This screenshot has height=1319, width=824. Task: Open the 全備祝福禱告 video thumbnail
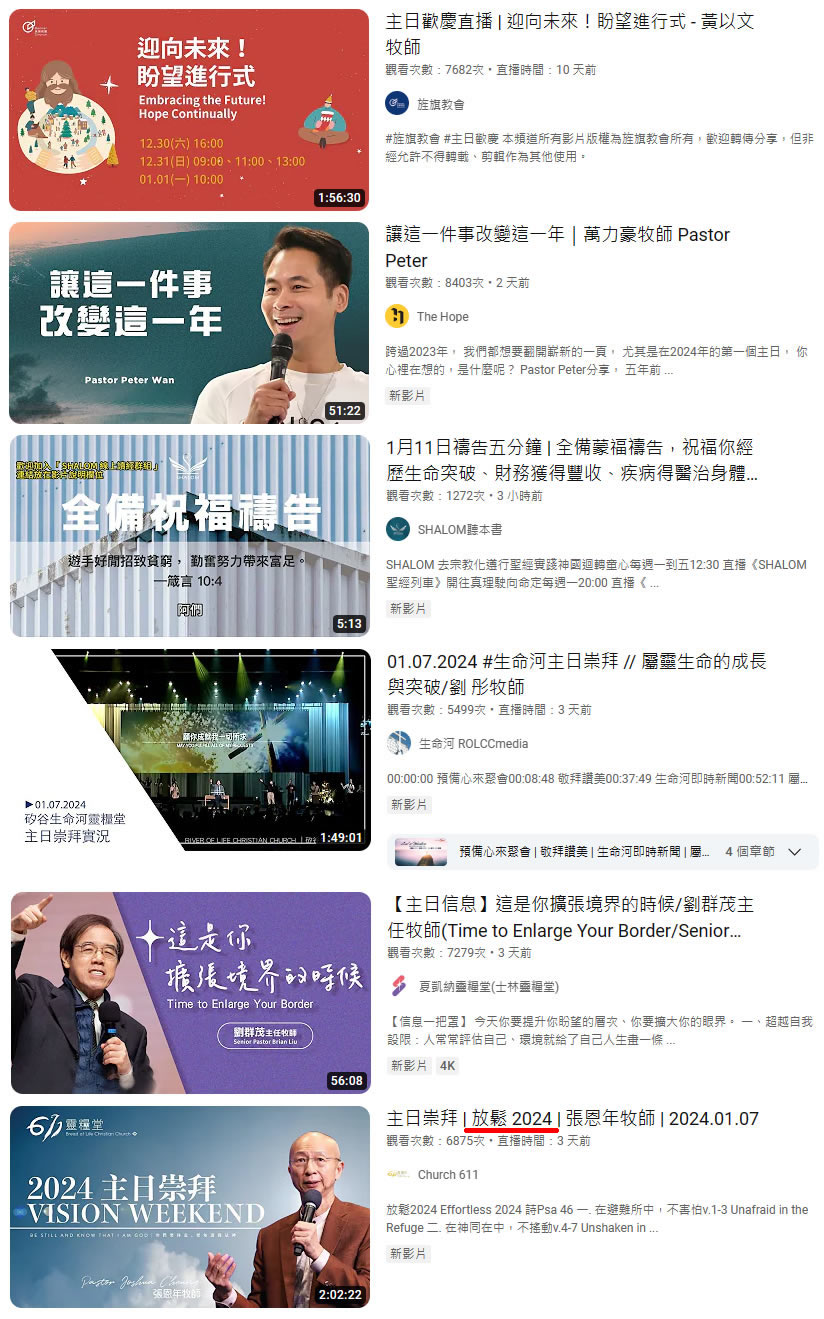click(189, 536)
